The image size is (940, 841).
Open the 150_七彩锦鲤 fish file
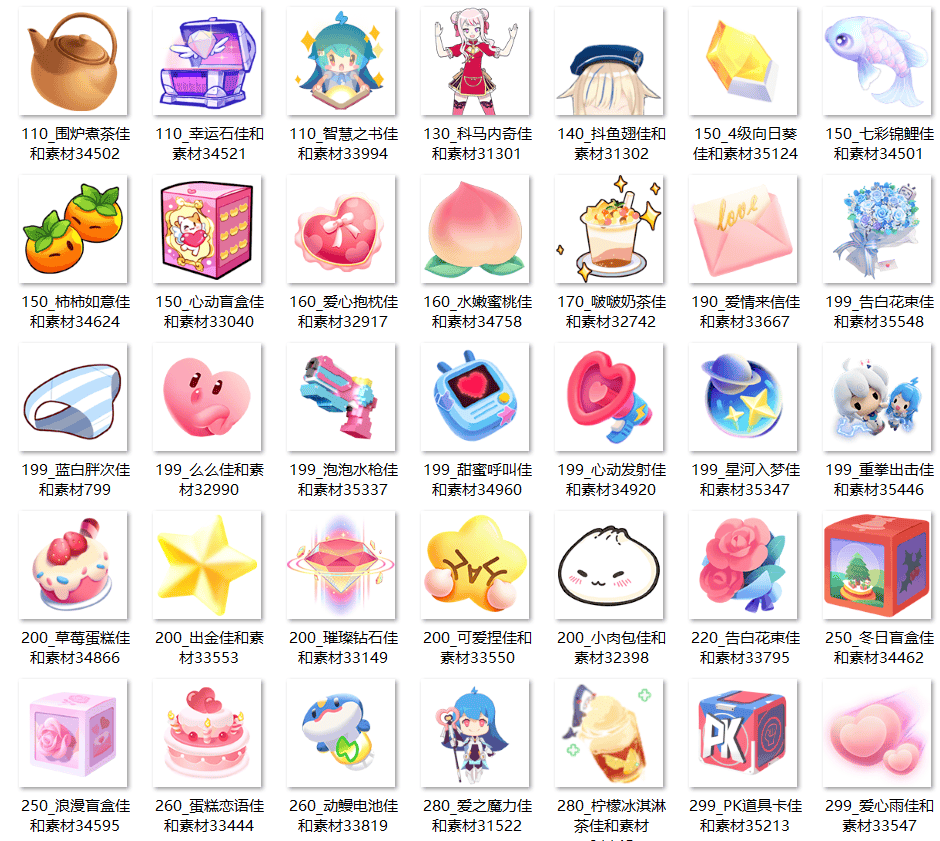[878, 61]
